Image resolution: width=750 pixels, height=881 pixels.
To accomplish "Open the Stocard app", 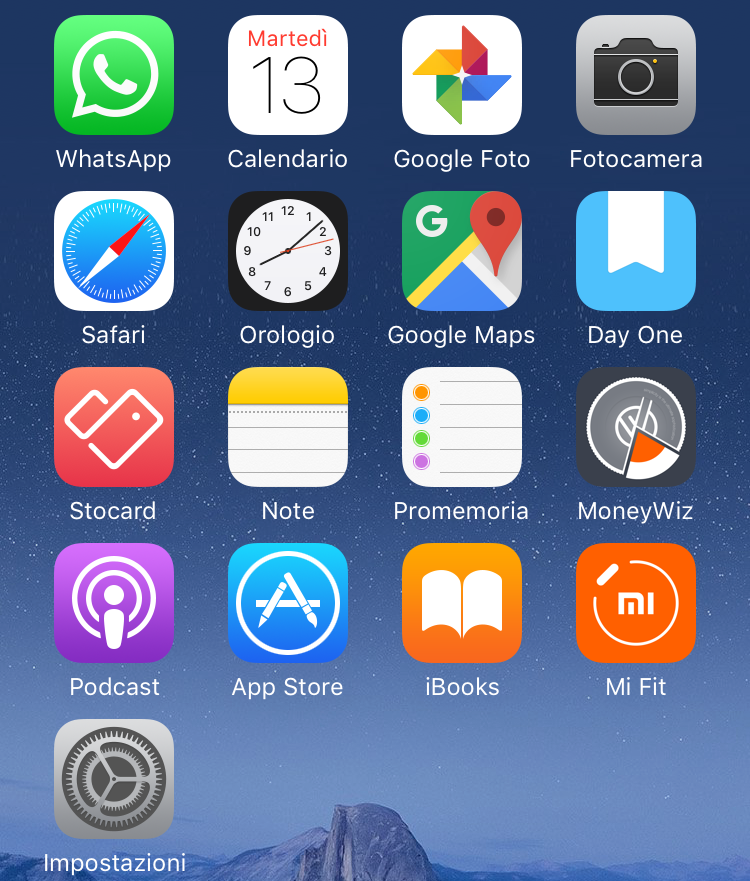I will [x=114, y=427].
